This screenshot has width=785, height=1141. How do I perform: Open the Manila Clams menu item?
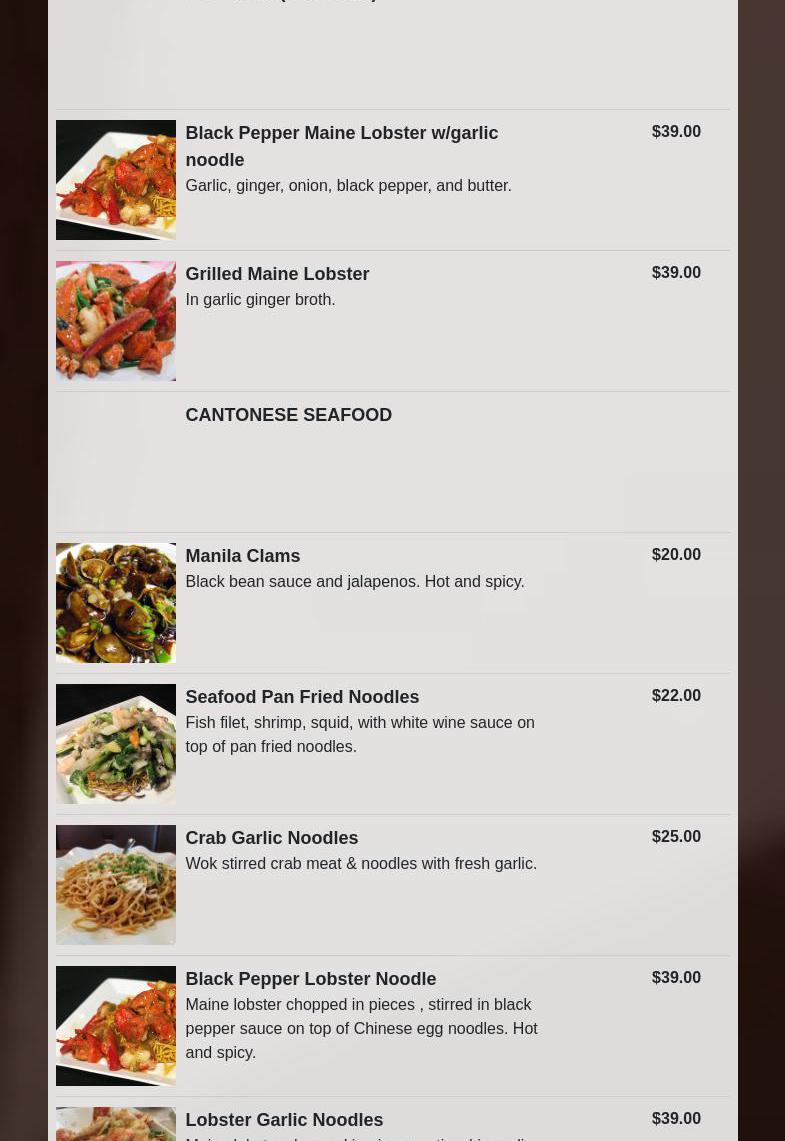[x=242, y=556]
